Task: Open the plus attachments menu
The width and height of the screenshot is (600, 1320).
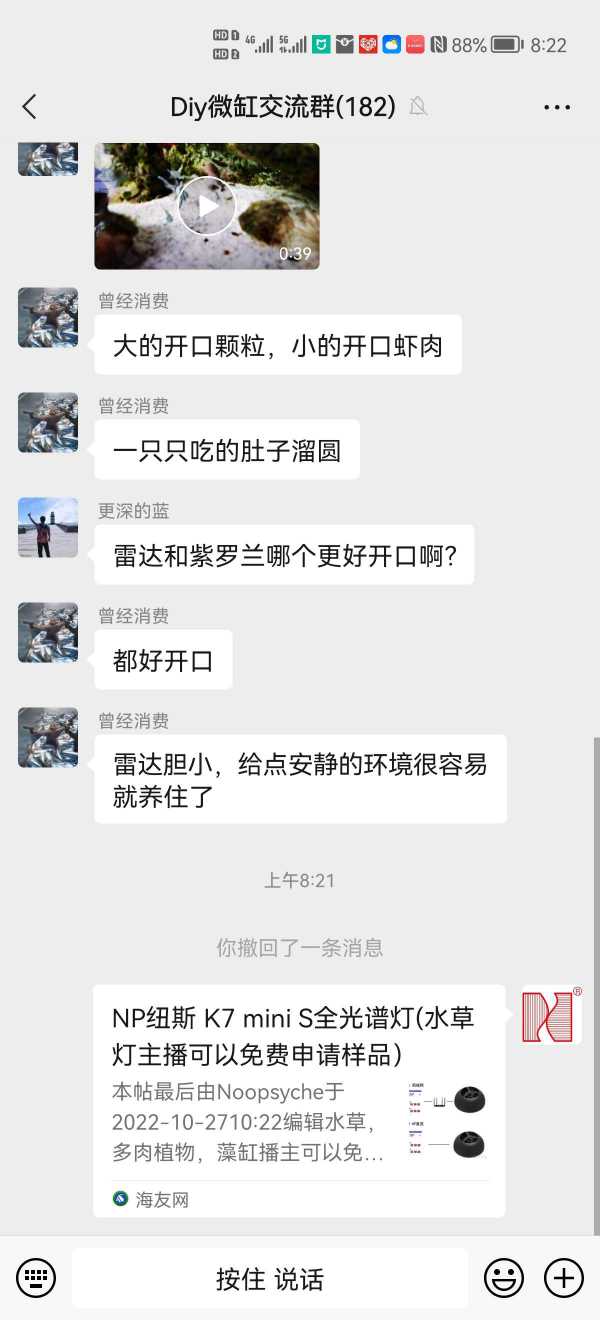Action: coord(564,1278)
